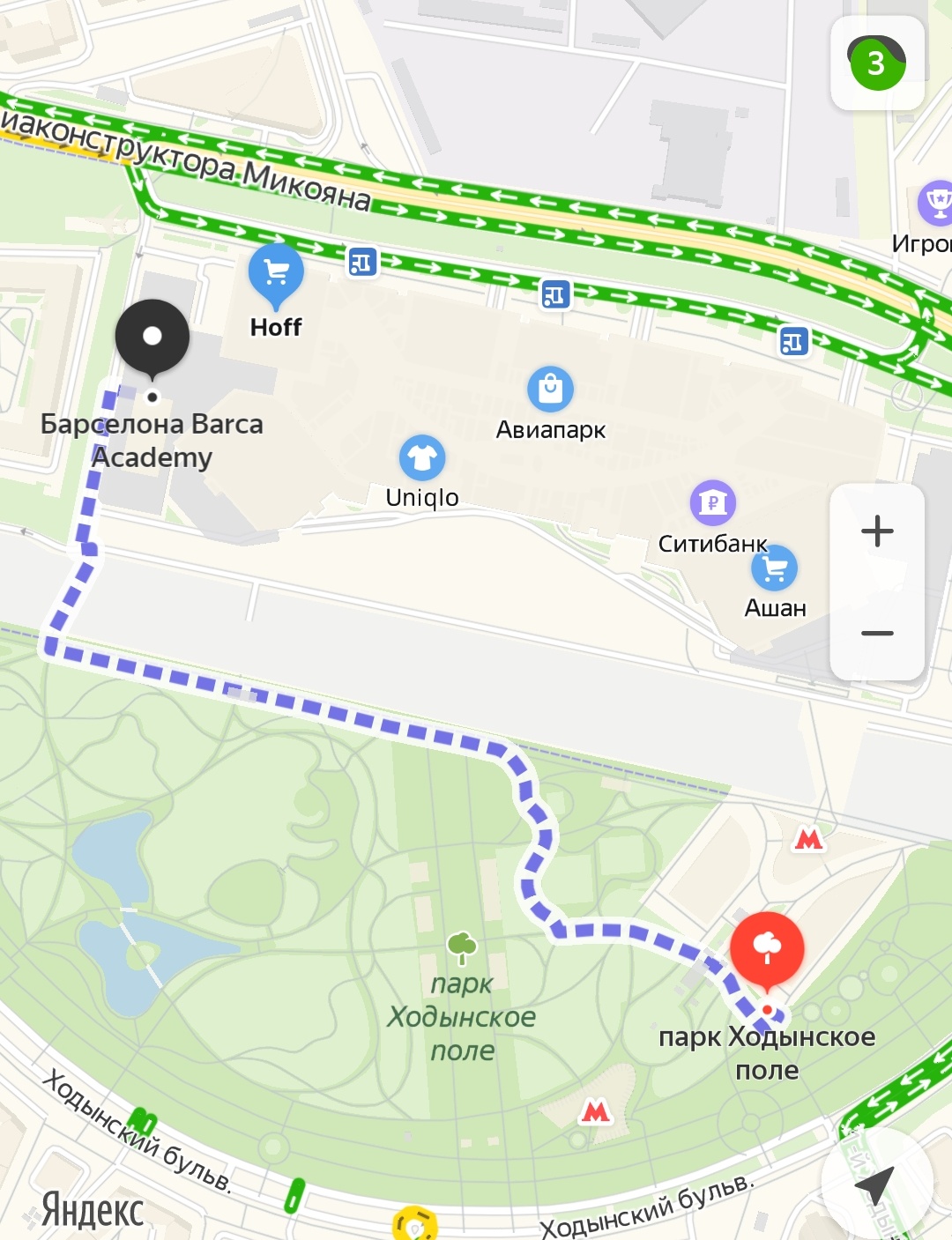The width and height of the screenshot is (952, 1240).
Task: Tap the Ситибанк bank marker
Action: click(712, 503)
